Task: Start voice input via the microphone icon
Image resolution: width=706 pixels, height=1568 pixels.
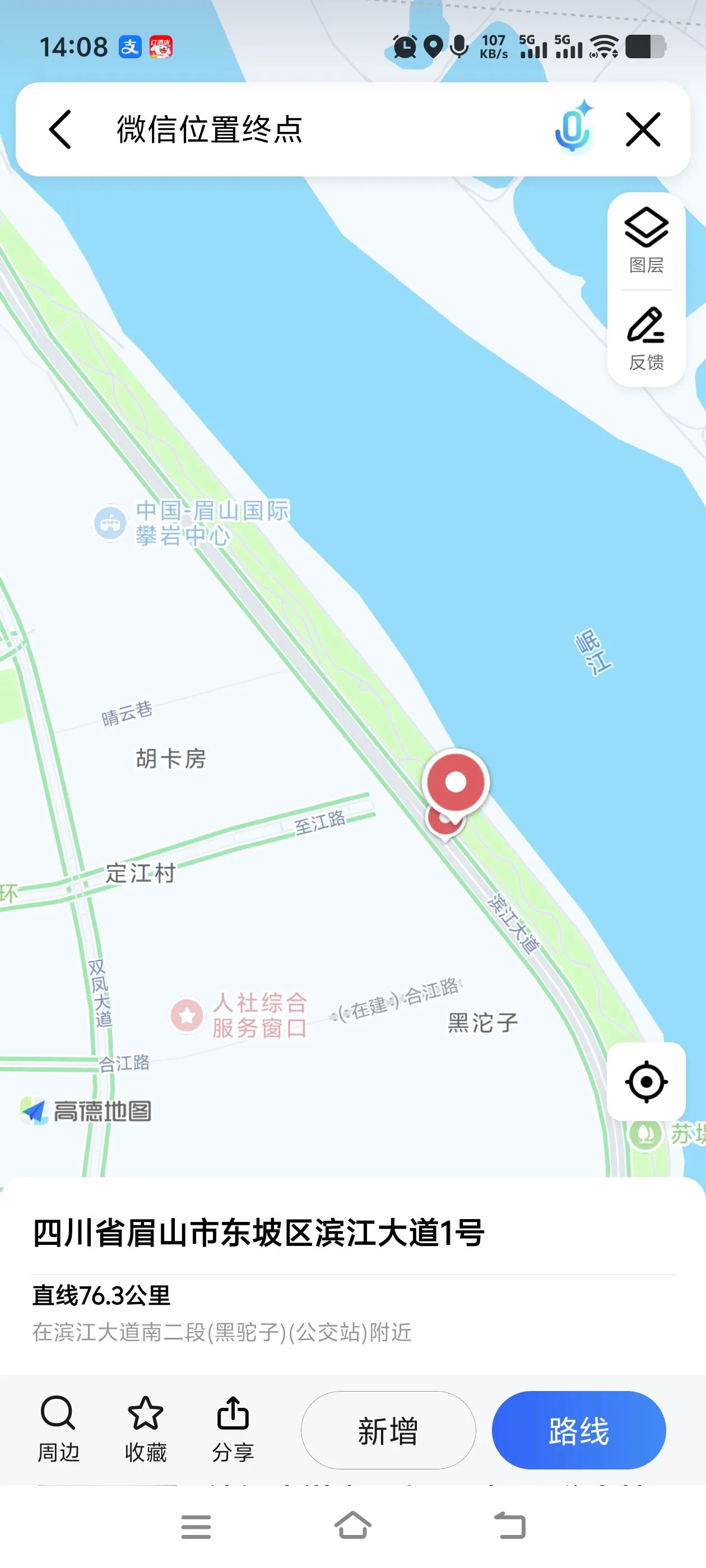Action: 573,129
